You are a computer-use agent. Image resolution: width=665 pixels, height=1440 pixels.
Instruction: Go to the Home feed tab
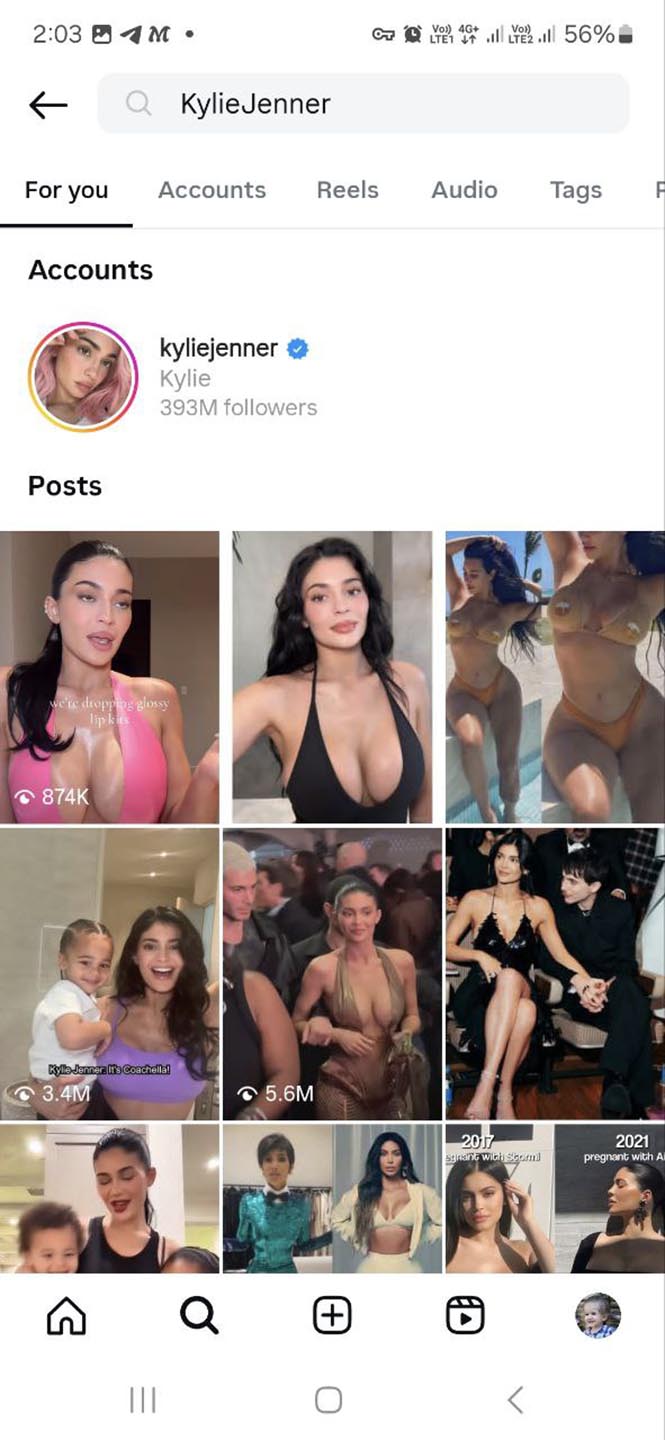coord(67,1316)
